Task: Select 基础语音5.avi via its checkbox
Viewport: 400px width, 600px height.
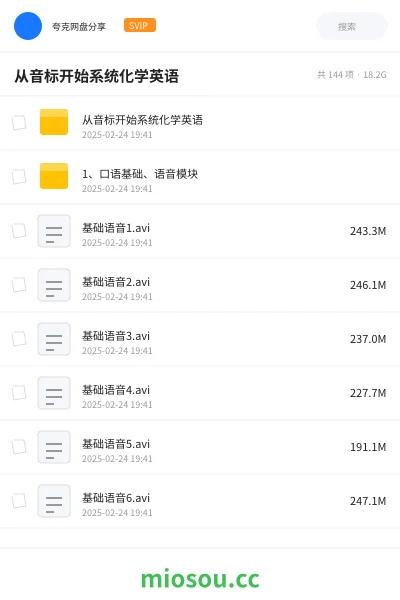Action: pos(19,447)
